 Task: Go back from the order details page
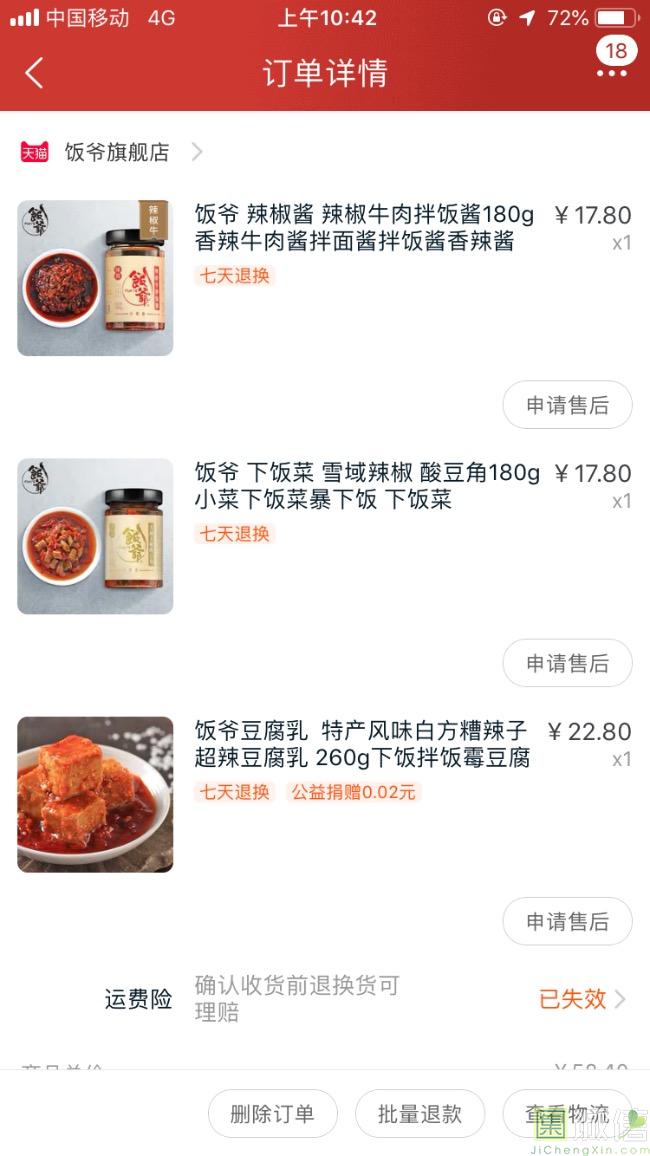[x=34, y=73]
